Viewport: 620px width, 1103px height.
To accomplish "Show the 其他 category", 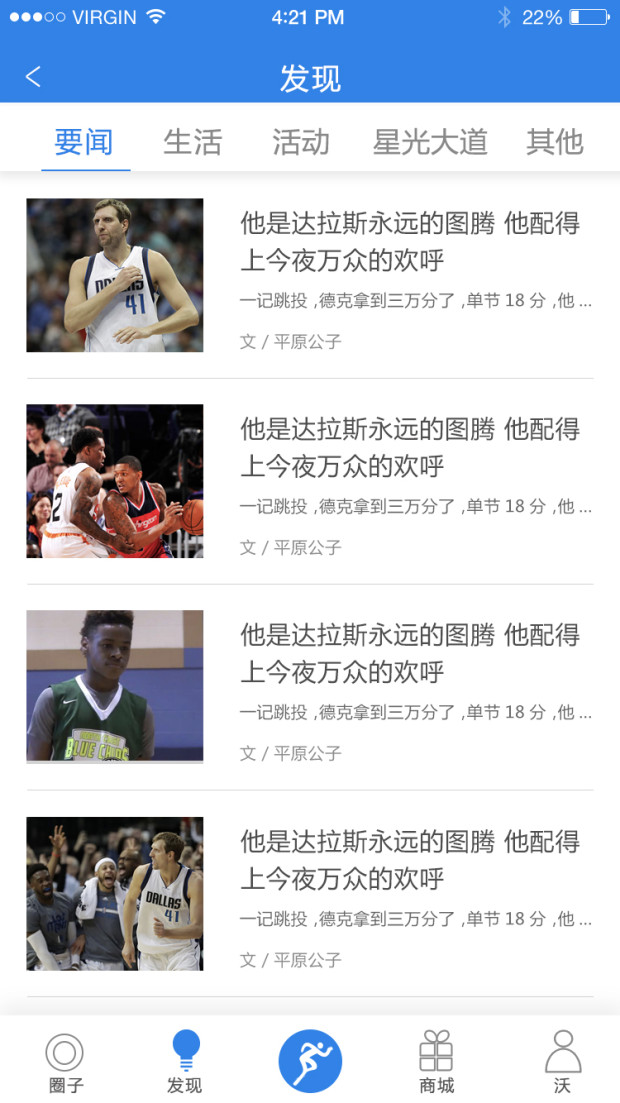I will click(x=554, y=142).
